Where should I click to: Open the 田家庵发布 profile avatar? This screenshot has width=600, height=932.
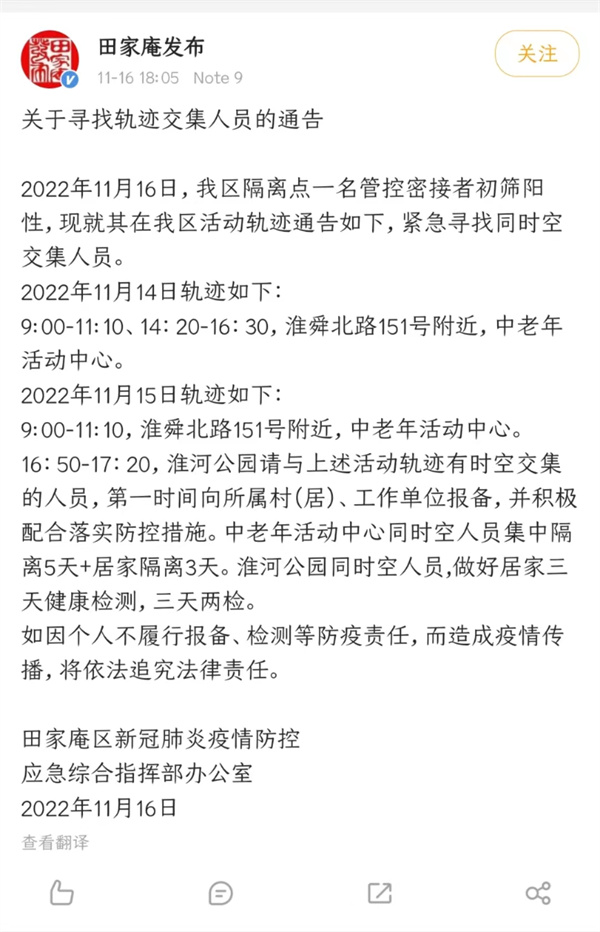click(x=52, y=60)
